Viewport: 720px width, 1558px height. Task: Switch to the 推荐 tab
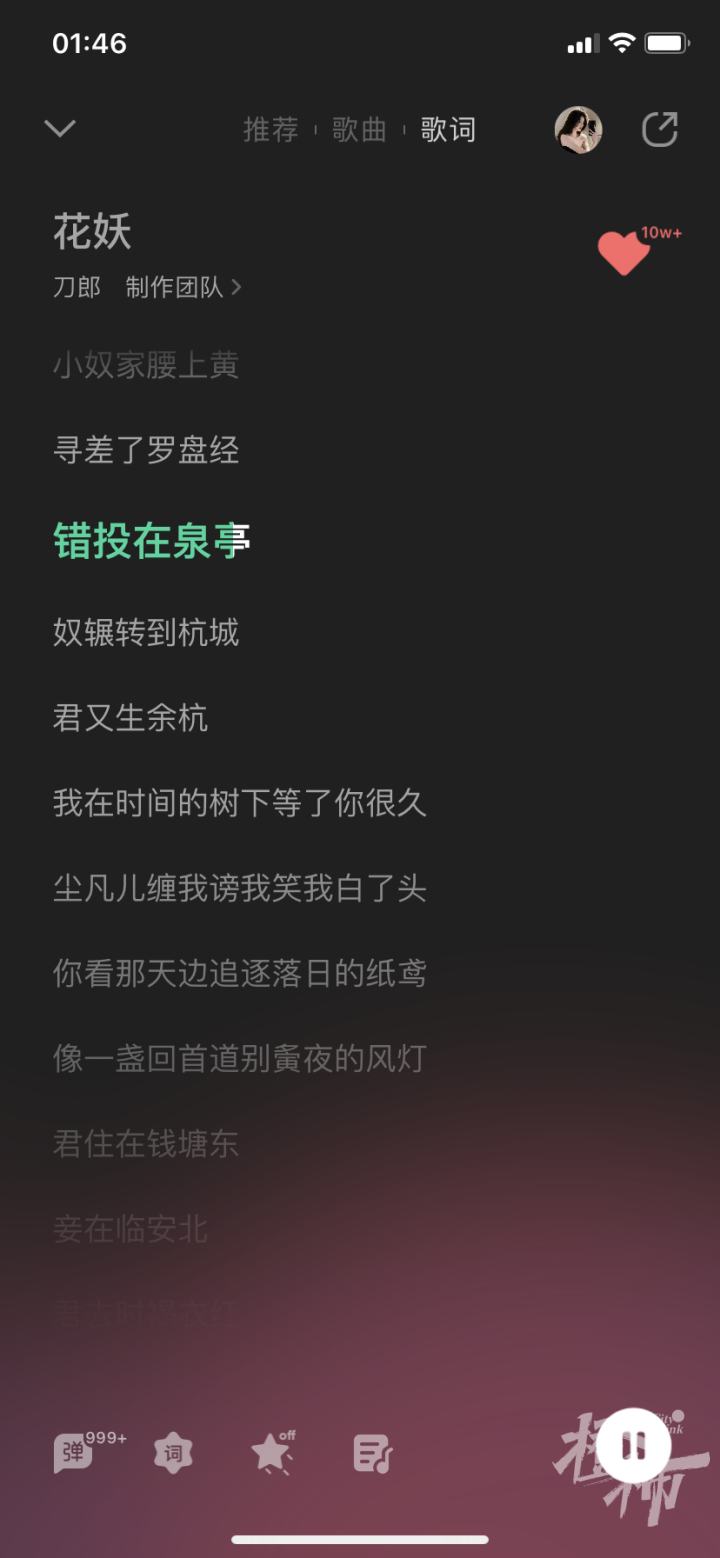click(271, 130)
